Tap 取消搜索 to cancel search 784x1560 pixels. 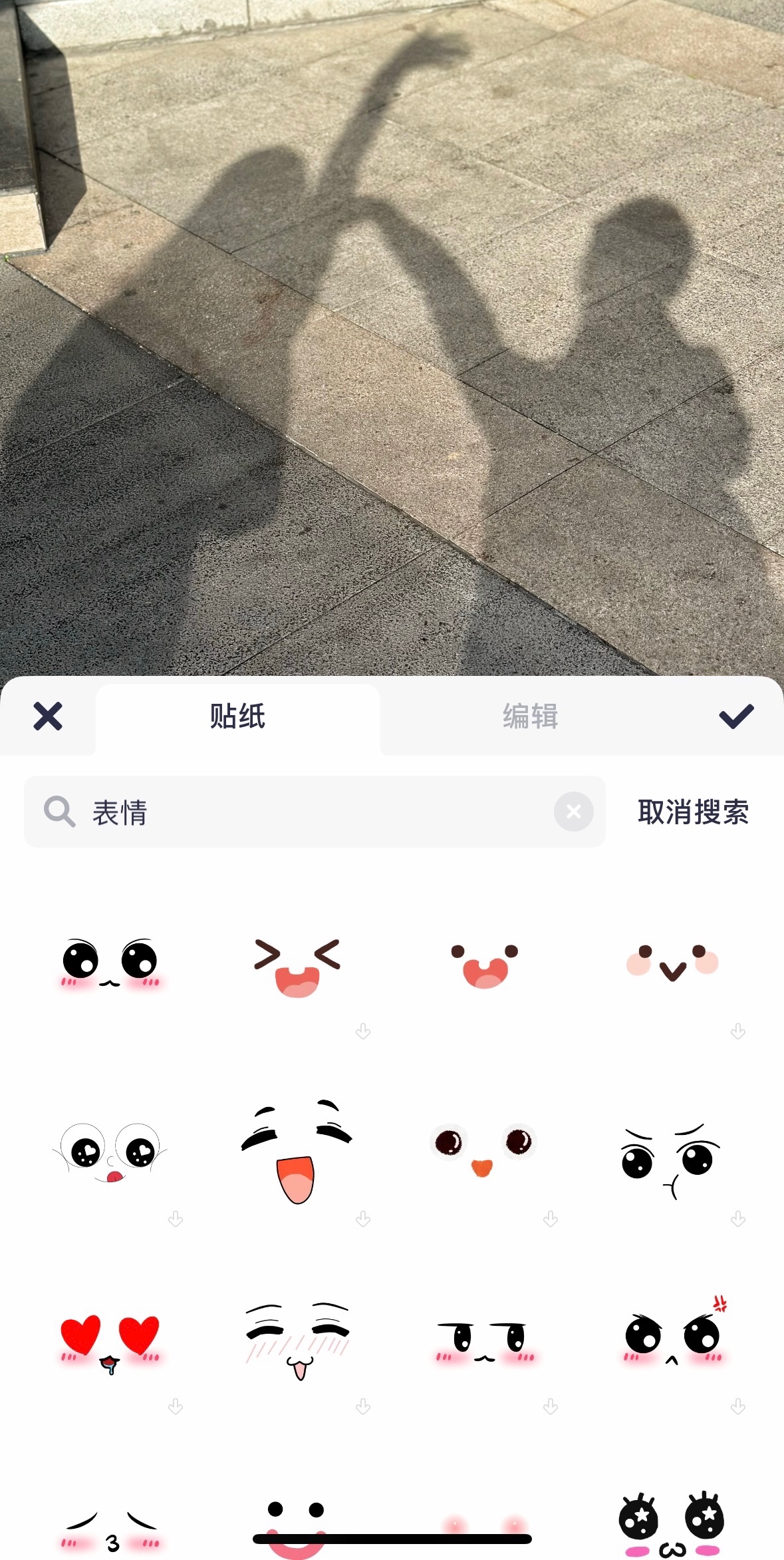pyautogui.click(x=693, y=812)
